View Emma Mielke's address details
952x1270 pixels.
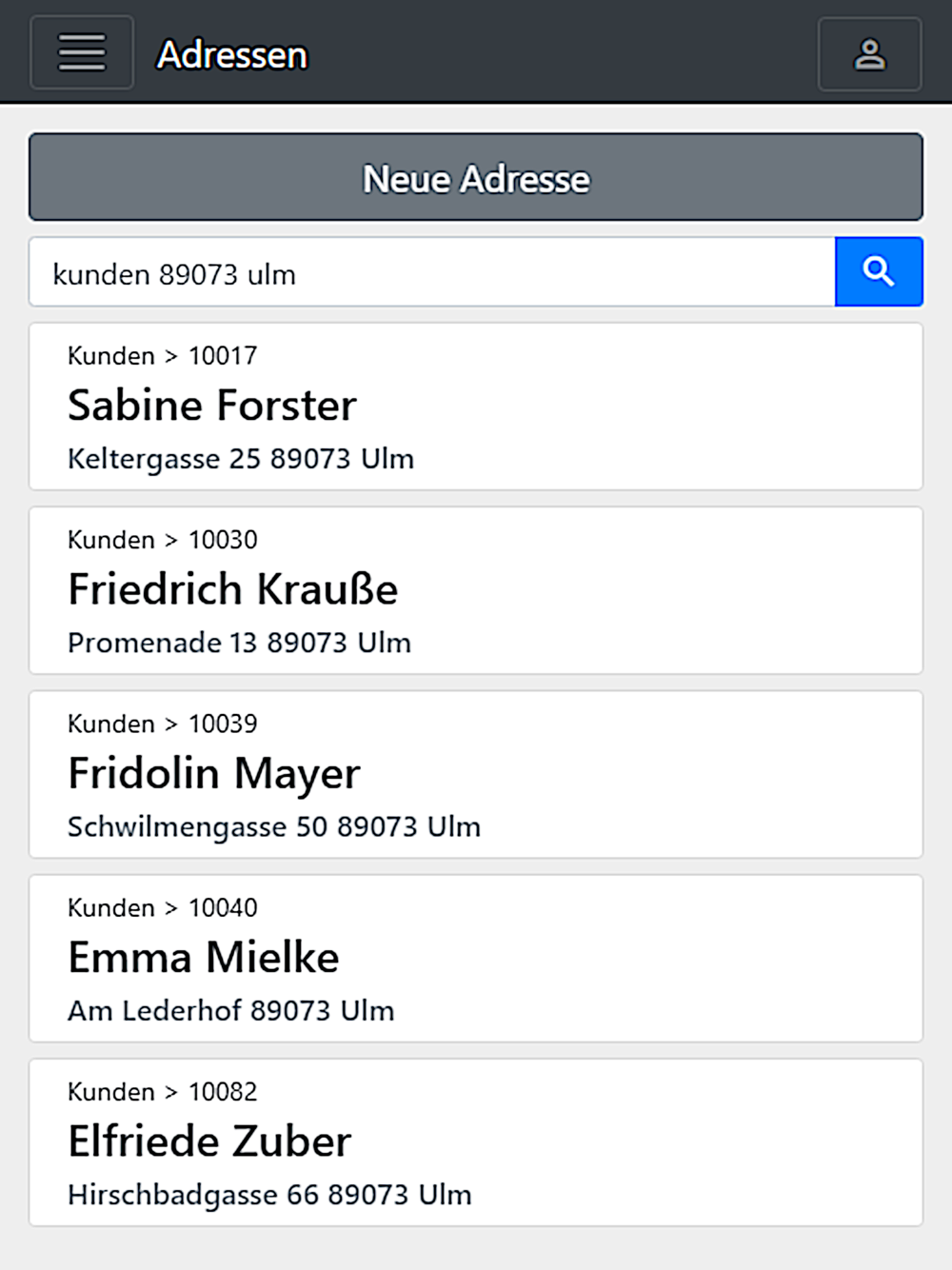476,958
